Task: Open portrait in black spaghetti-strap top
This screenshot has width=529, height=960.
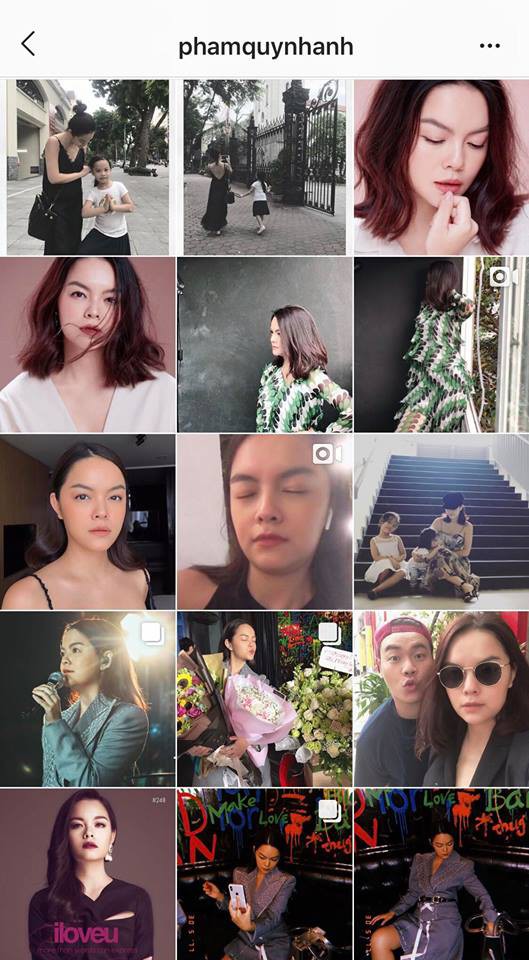Action: pyautogui.click(x=88, y=522)
